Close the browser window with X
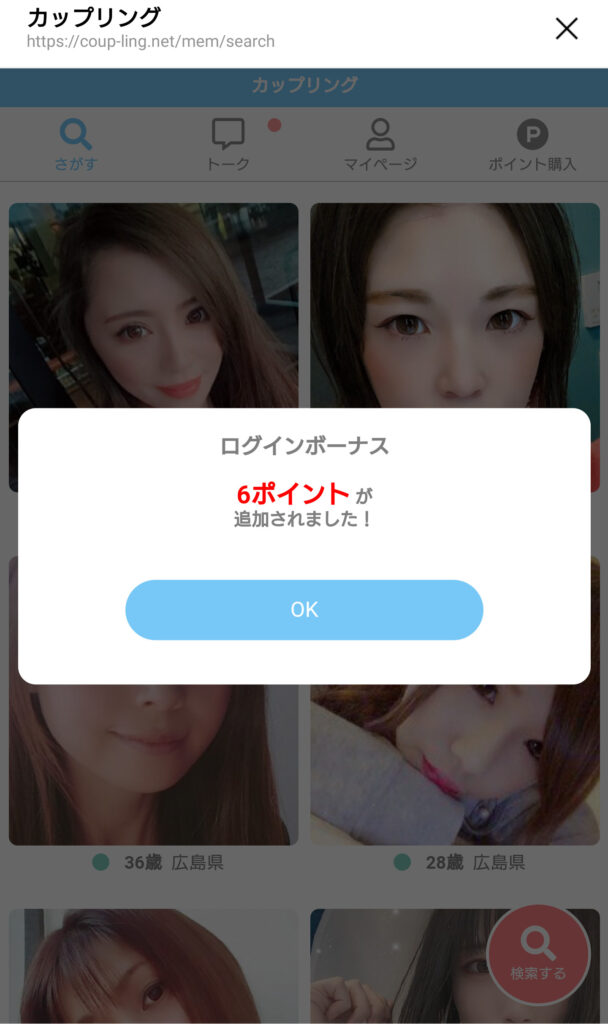Image resolution: width=608 pixels, height=1024 pixels. tap(566, 29)
